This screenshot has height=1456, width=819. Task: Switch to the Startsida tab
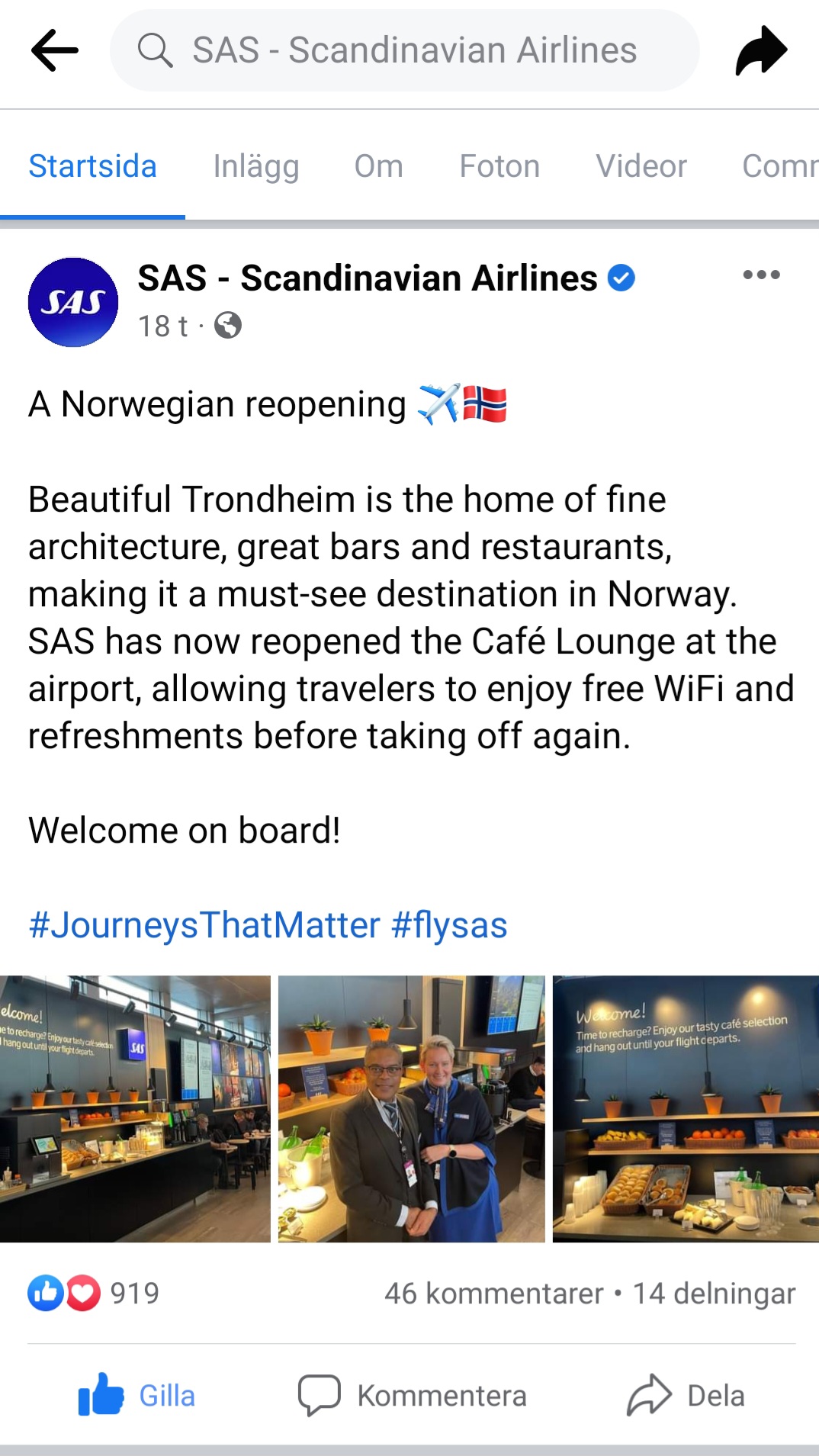pos(92,166)
